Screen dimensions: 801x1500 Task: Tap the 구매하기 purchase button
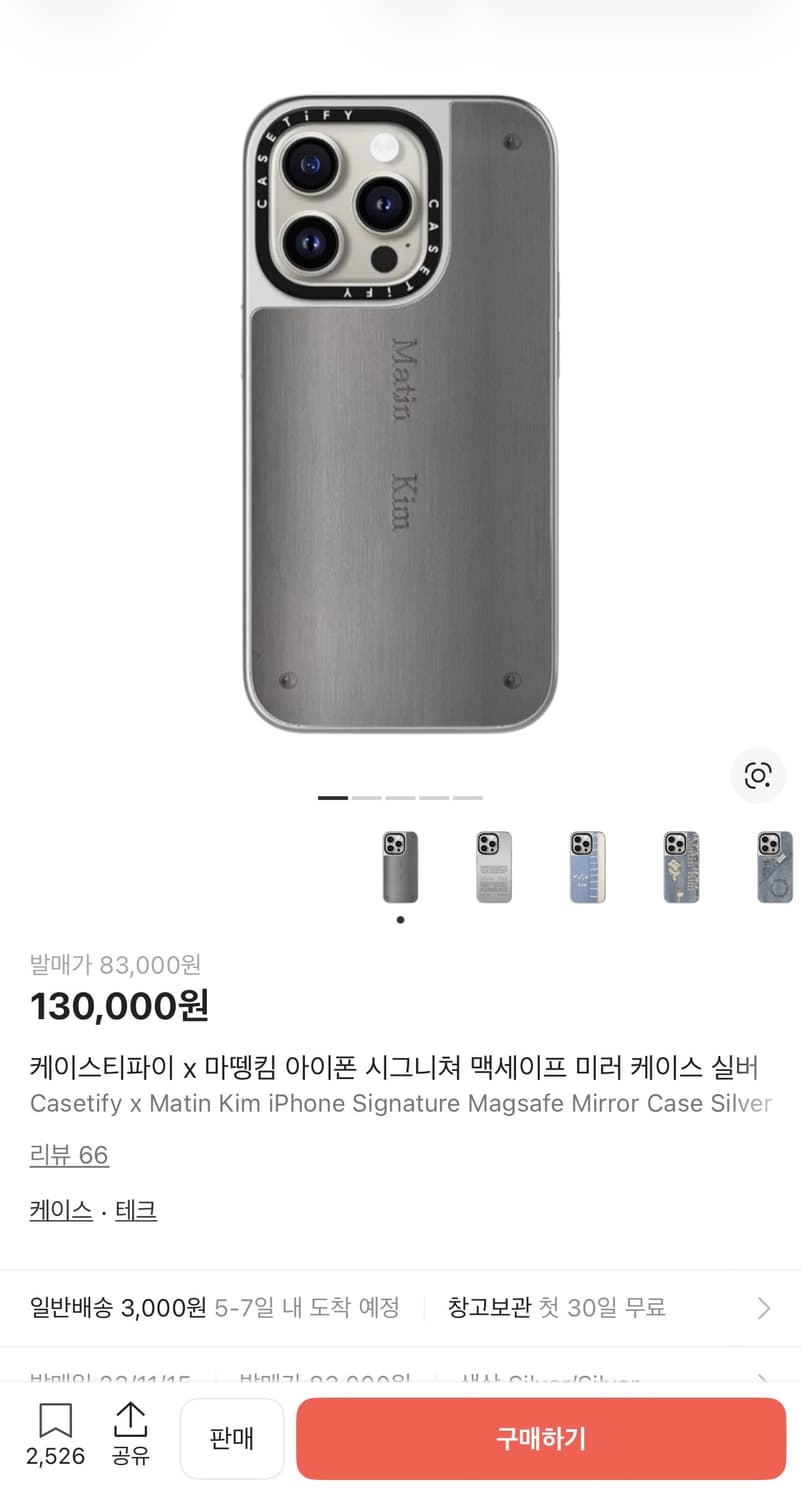pyautogui.click(x=540, y=1438)
